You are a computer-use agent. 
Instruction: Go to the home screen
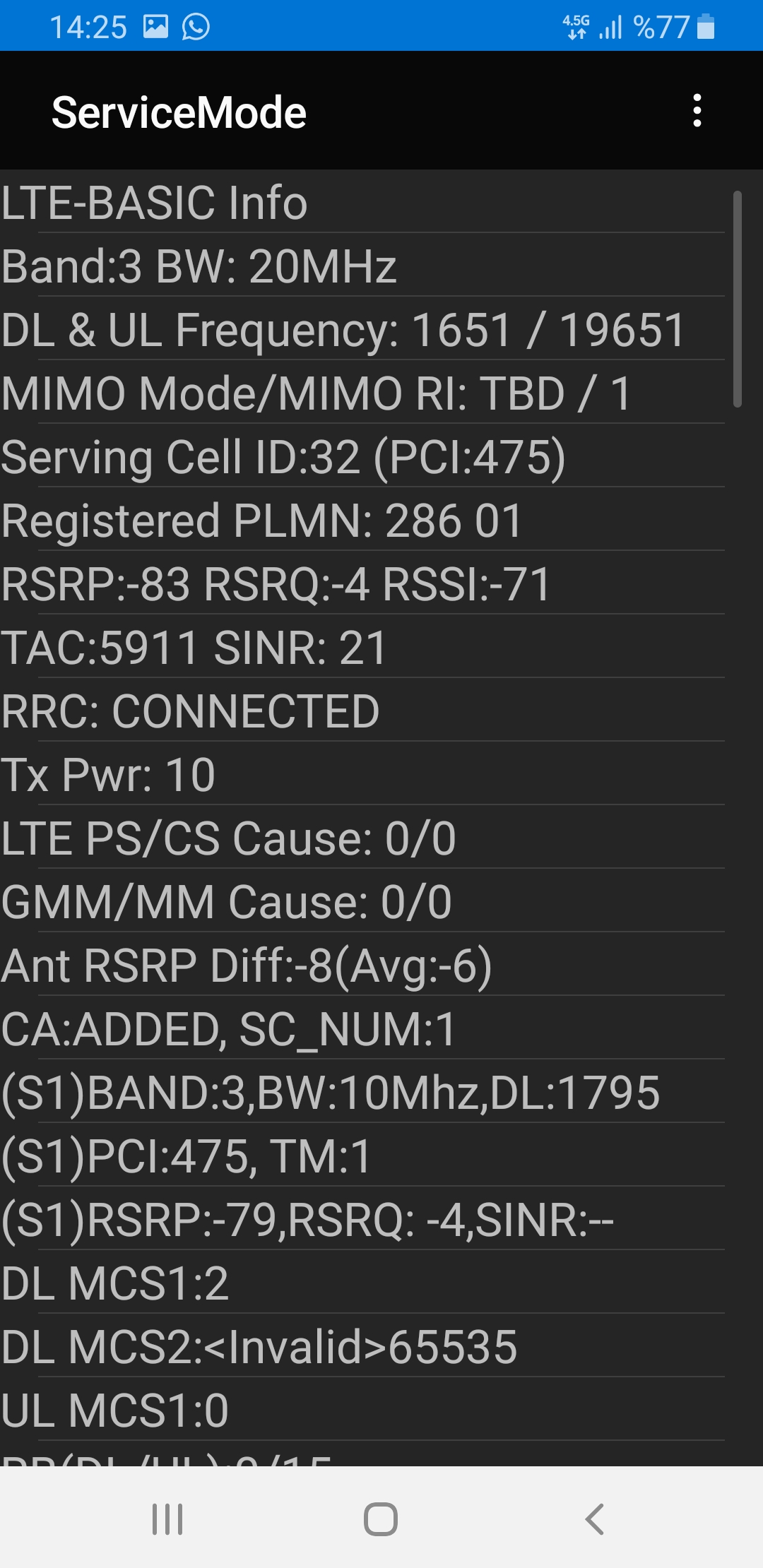click(381, 1519)
